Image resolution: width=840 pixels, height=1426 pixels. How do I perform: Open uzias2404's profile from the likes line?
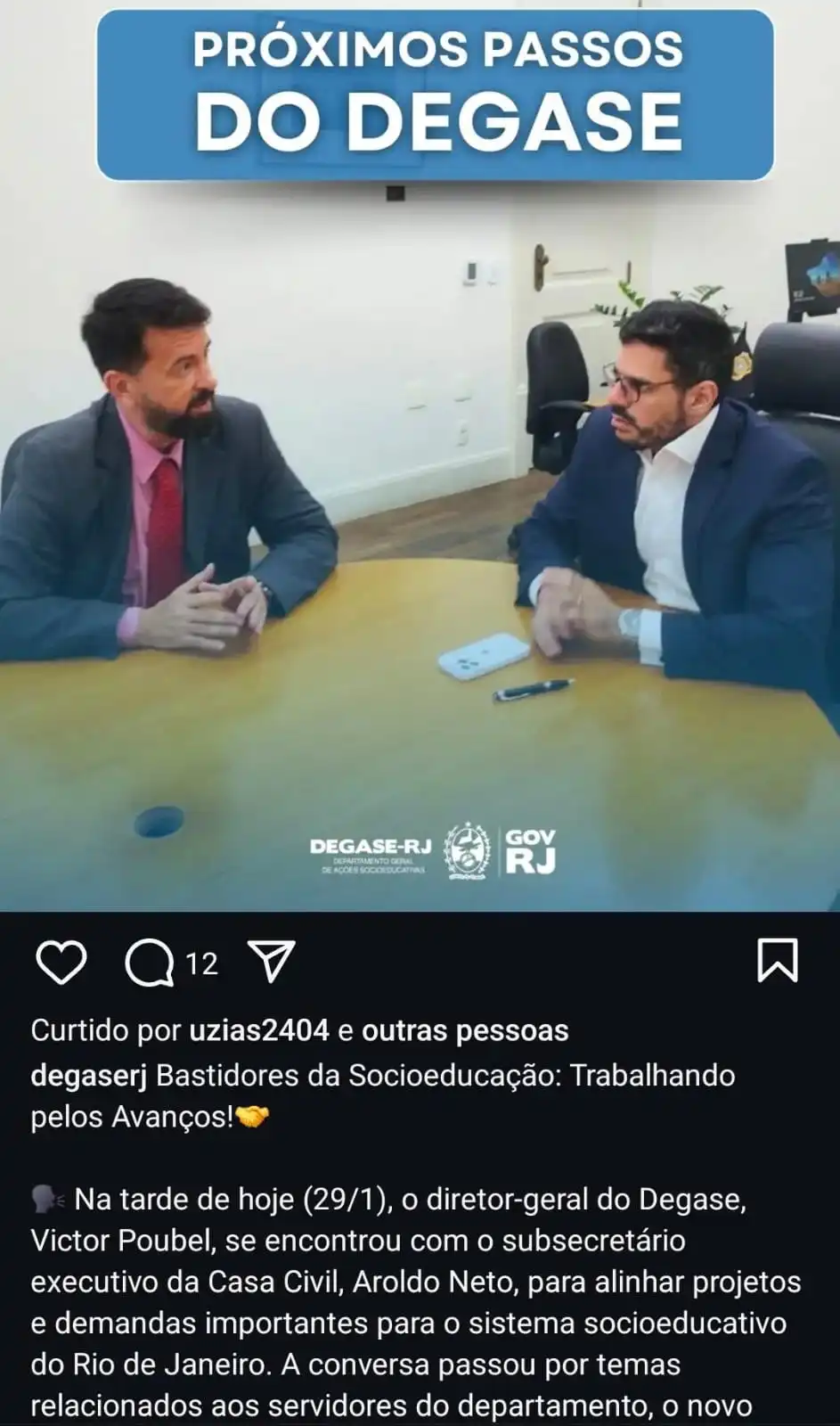[258, 1030]
